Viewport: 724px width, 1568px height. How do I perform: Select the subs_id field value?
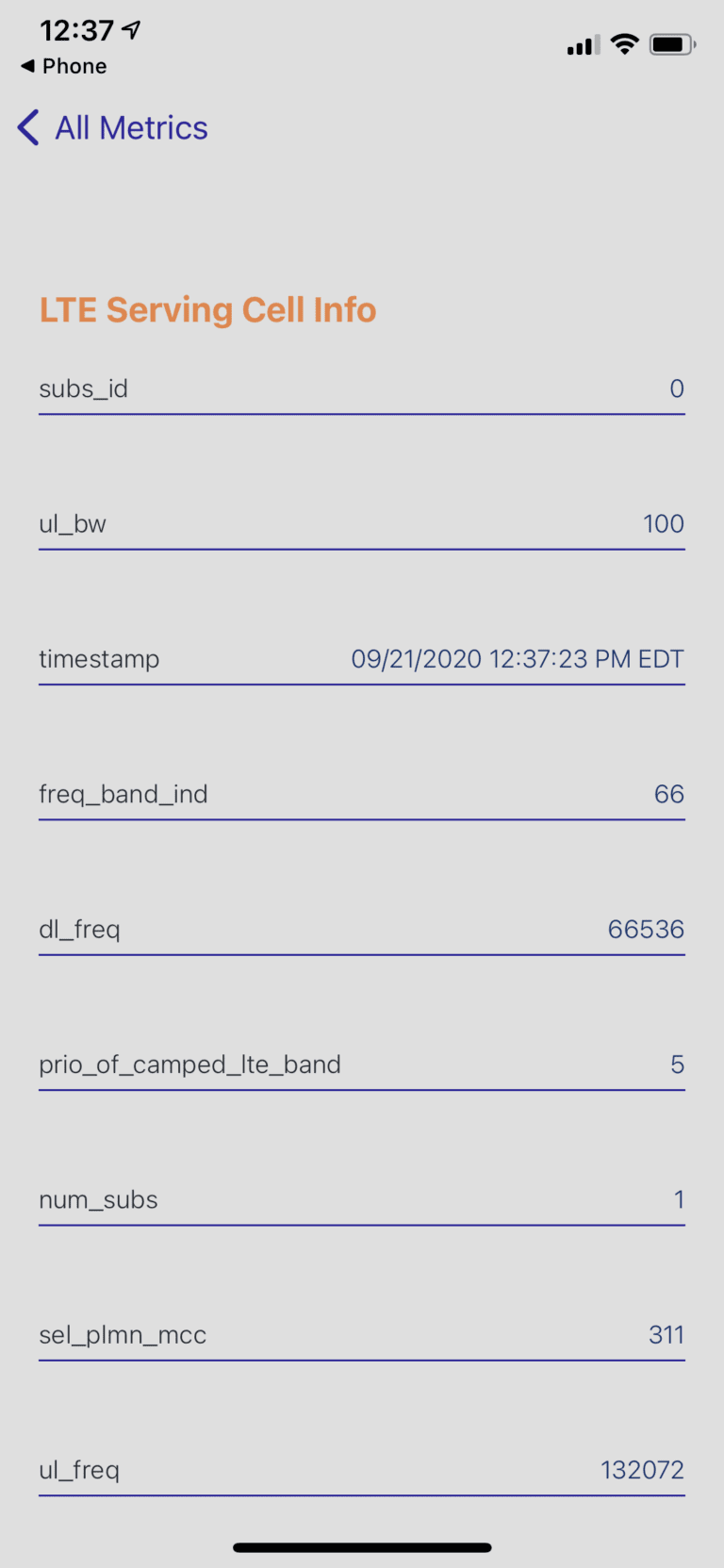click(x=677, y=388)
